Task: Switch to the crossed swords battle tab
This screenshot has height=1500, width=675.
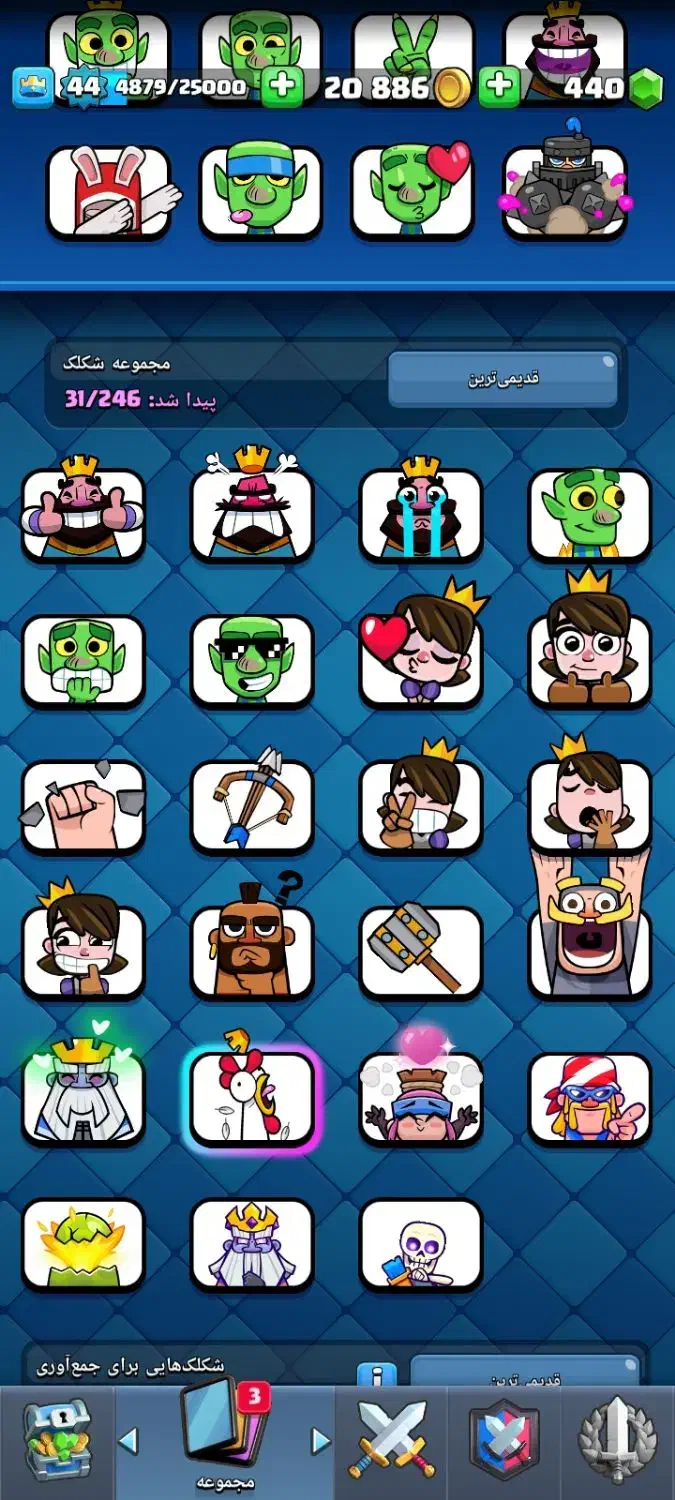Action: 391,1440
